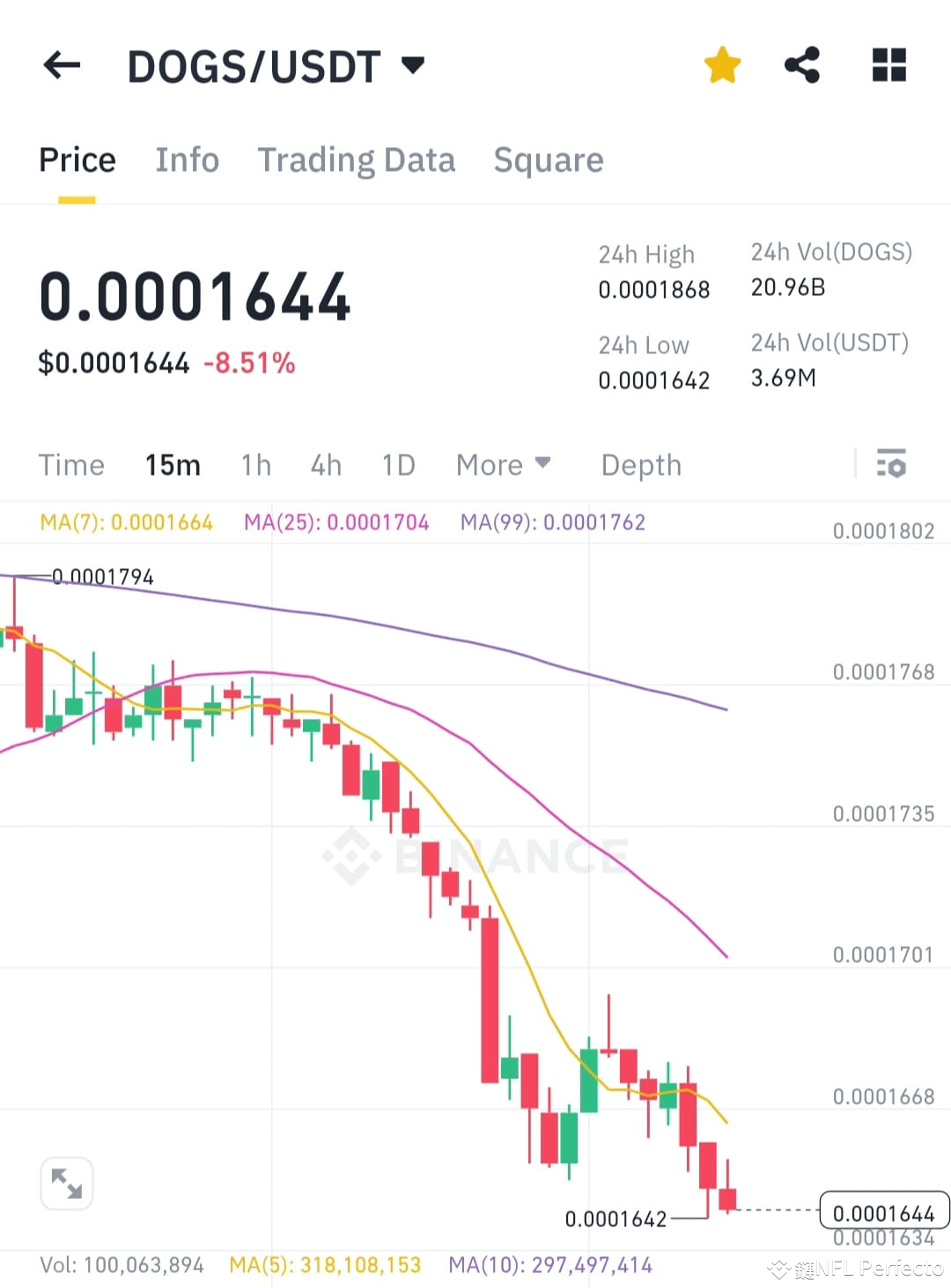Select the 15m candle interval
Viewport: 951px width, 1288px height.
[x=173, y=464]
